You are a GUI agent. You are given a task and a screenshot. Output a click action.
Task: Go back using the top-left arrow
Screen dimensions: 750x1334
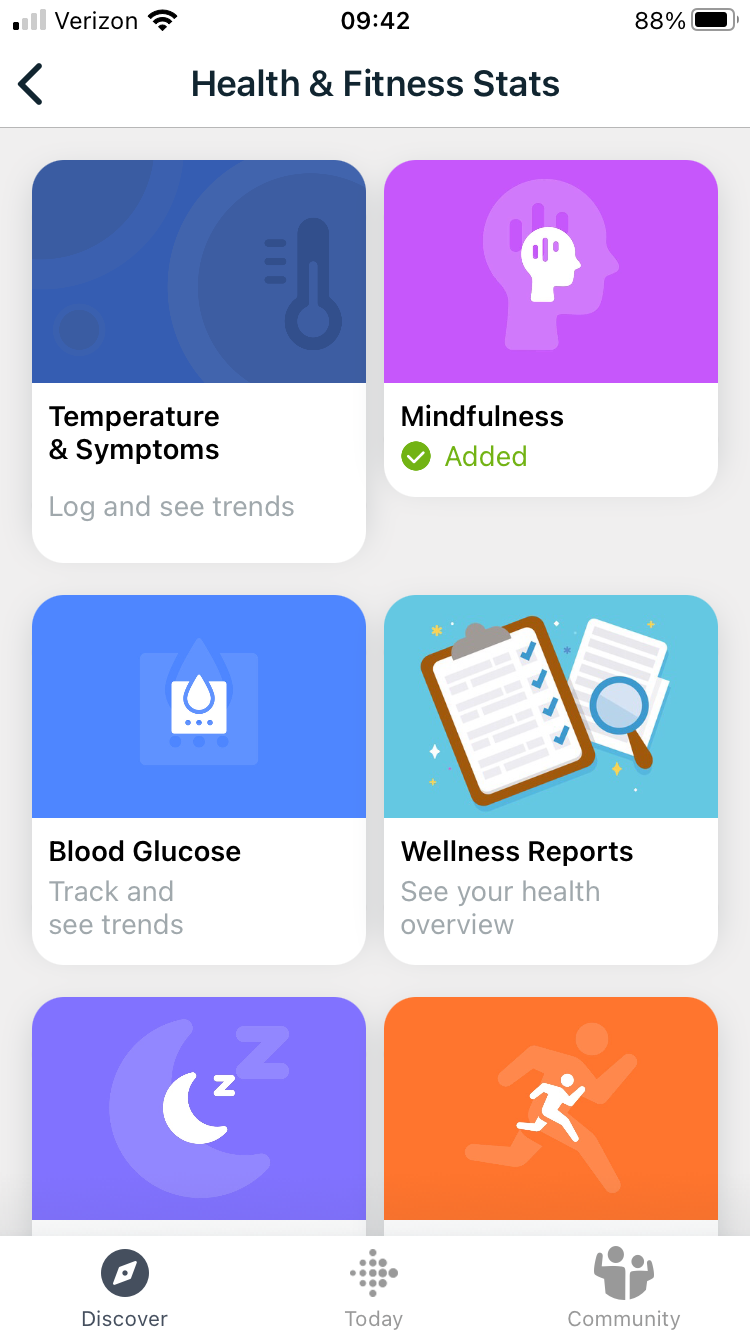(32, 84)
